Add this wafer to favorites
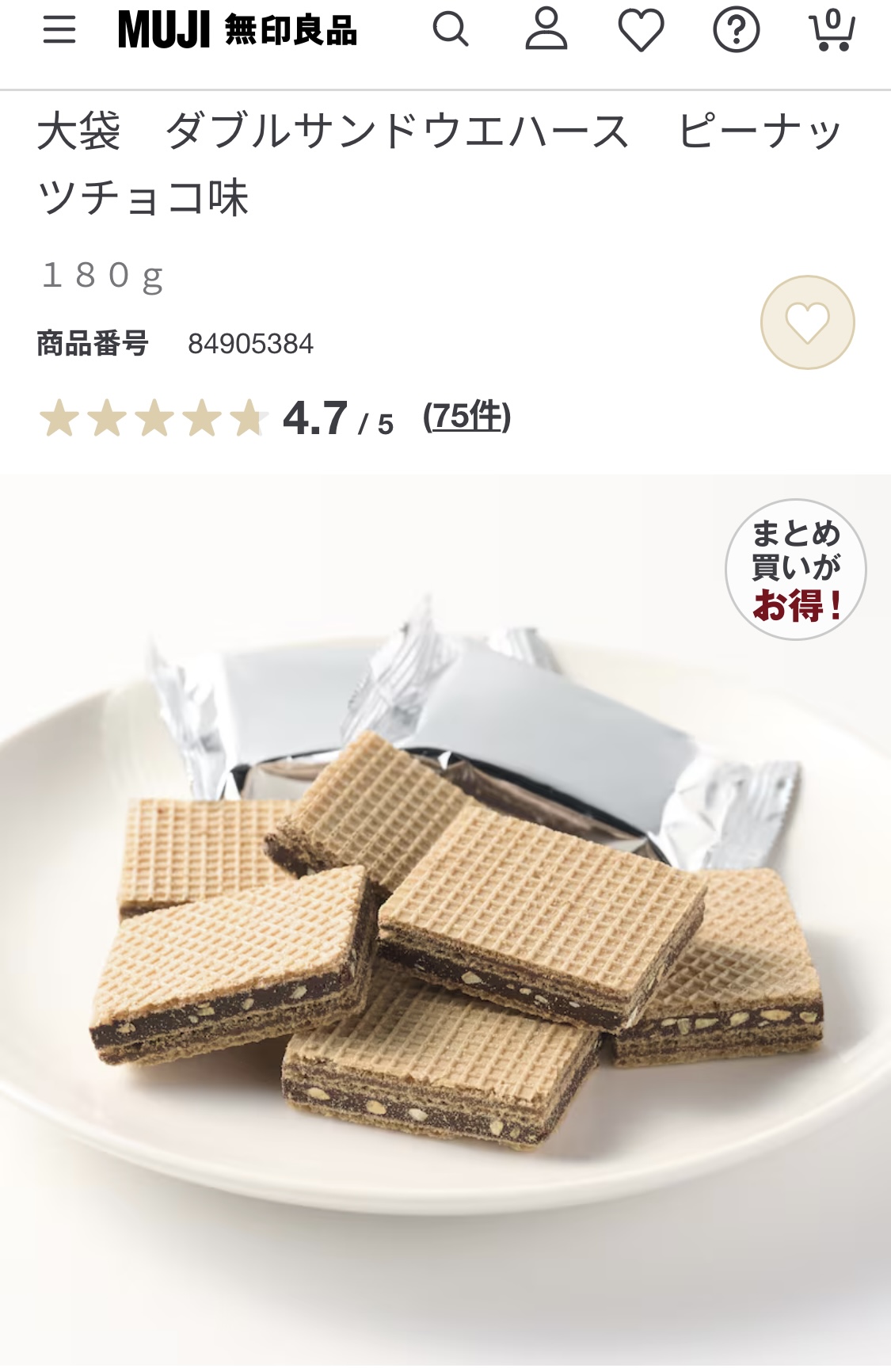The image size is (891, 1372). pos(807,322)
